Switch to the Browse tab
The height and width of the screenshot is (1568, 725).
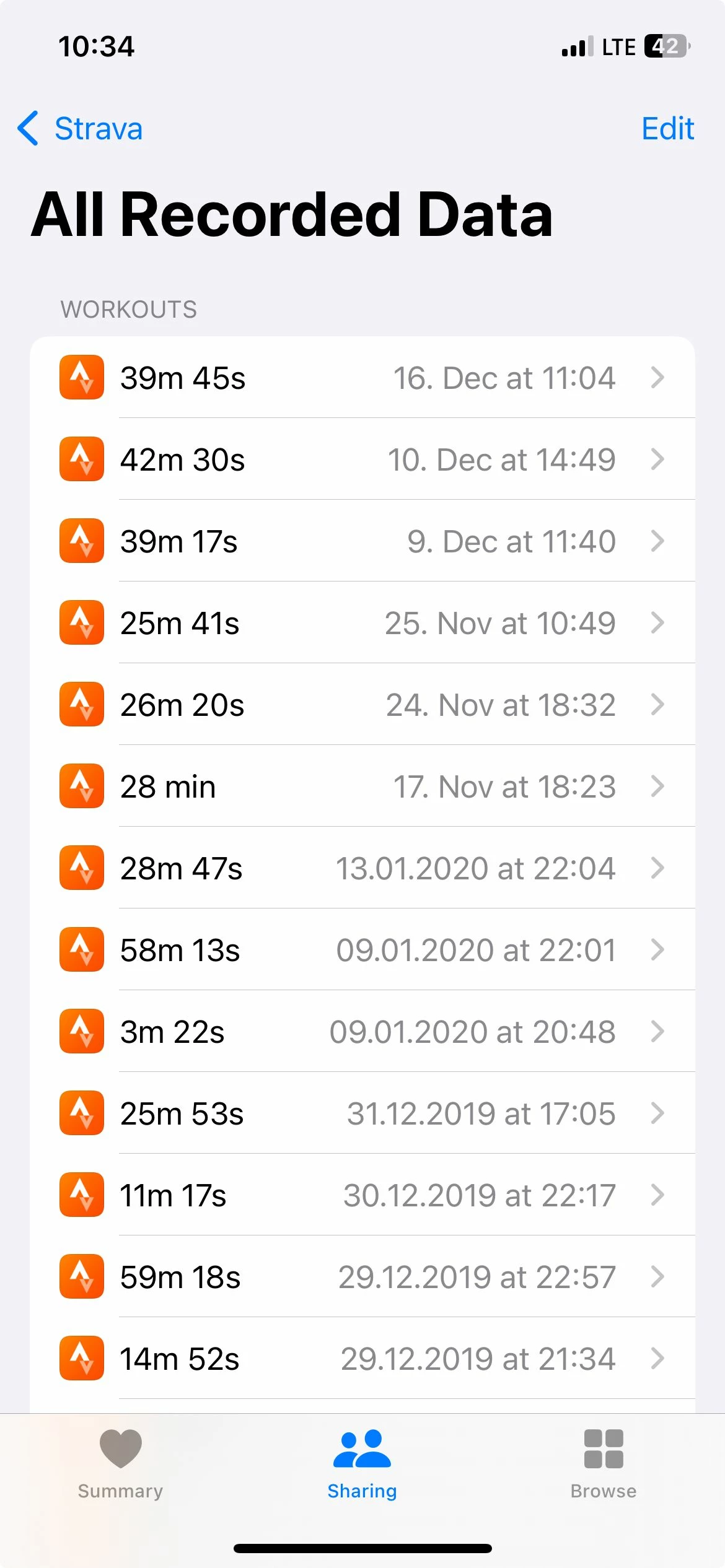(x=604, y=1465)
